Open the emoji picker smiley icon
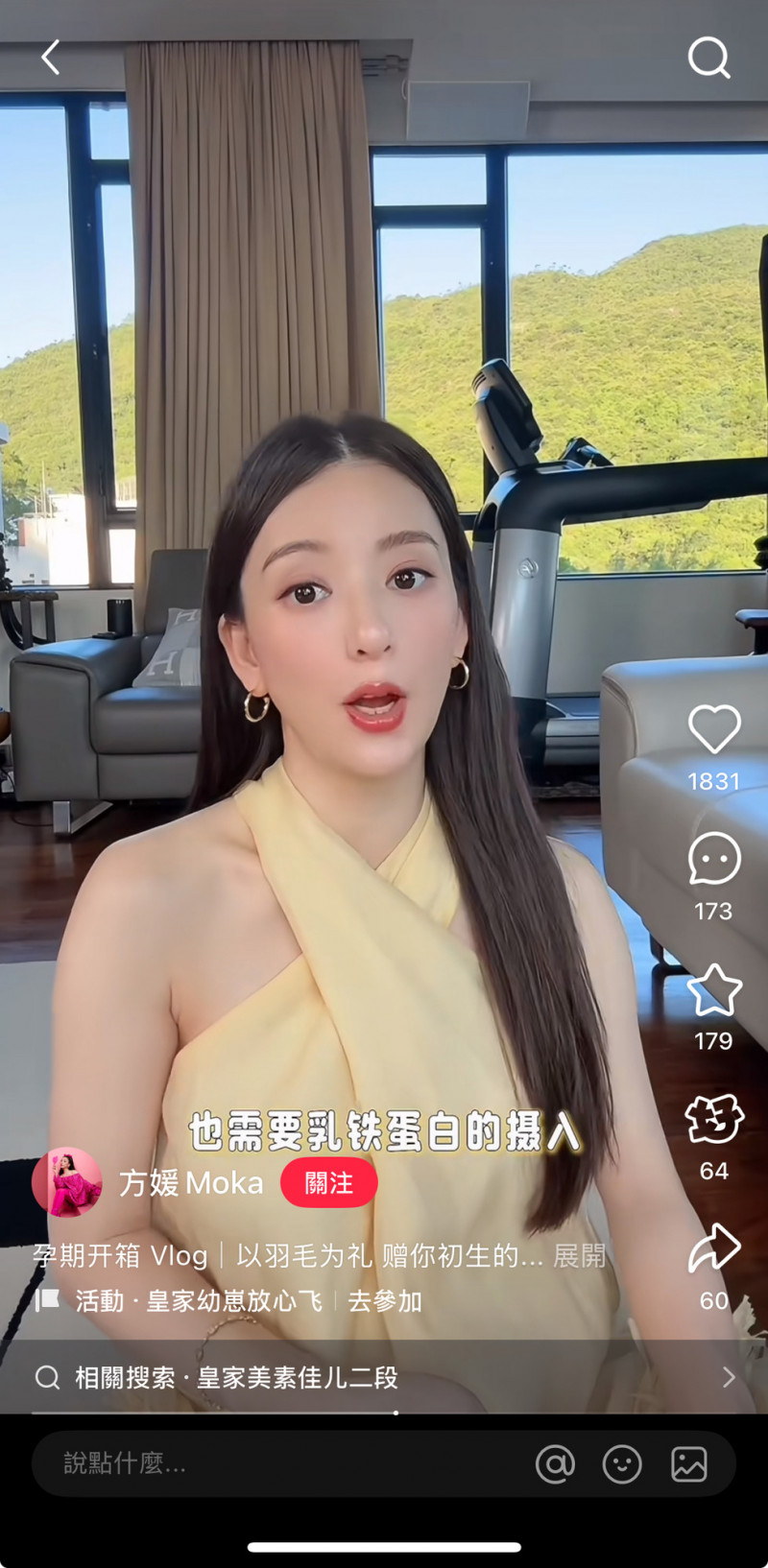 pyautogui.click(x=622, y=1464)
